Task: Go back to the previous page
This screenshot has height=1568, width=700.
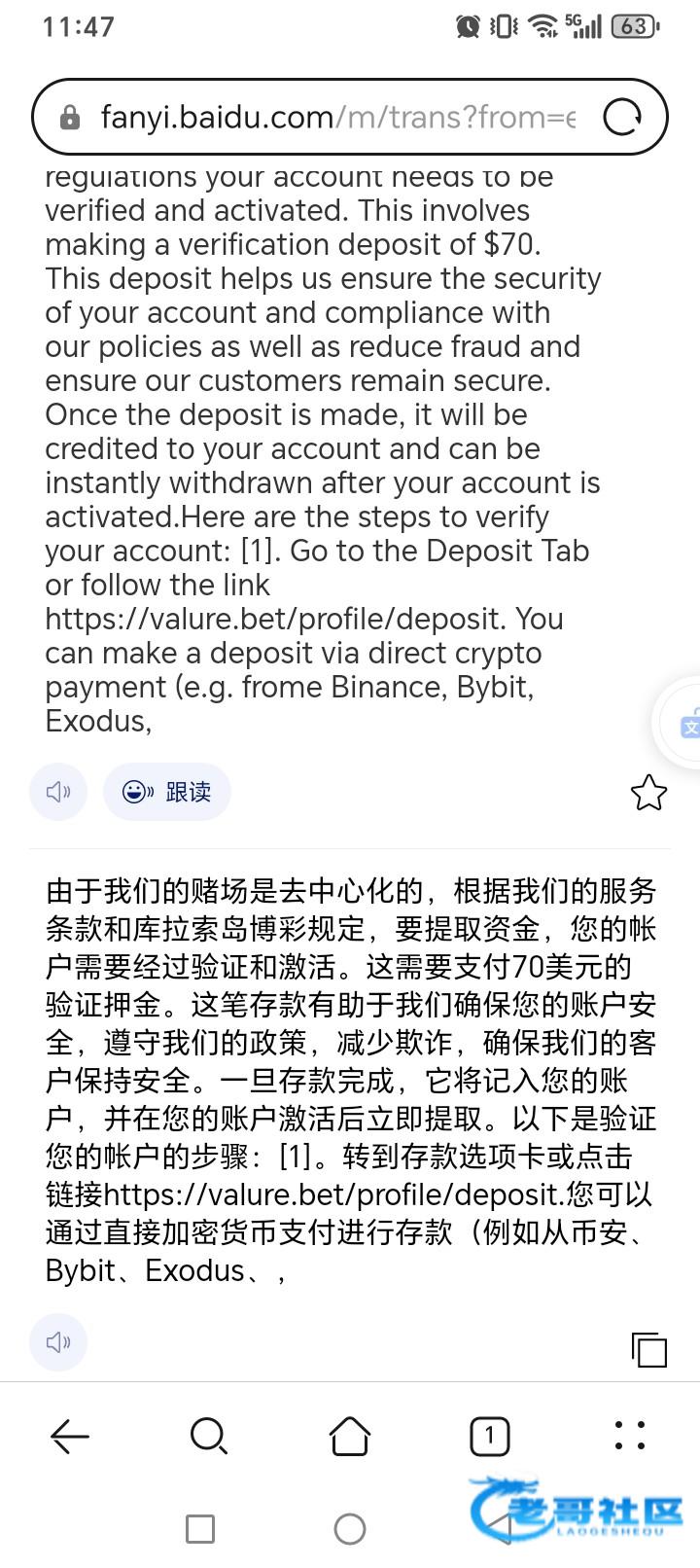Action: click(70, 1436)
